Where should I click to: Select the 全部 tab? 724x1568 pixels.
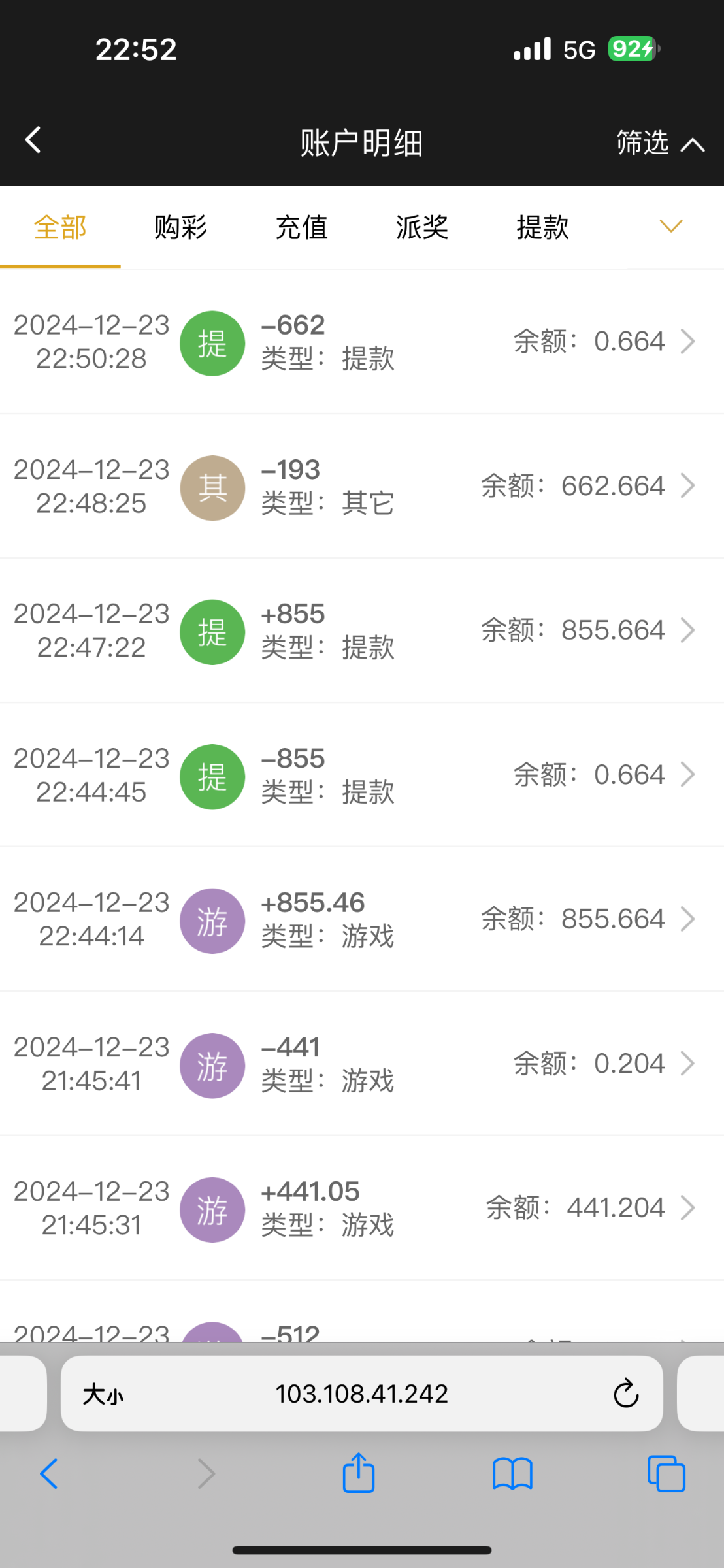[60, 227]
